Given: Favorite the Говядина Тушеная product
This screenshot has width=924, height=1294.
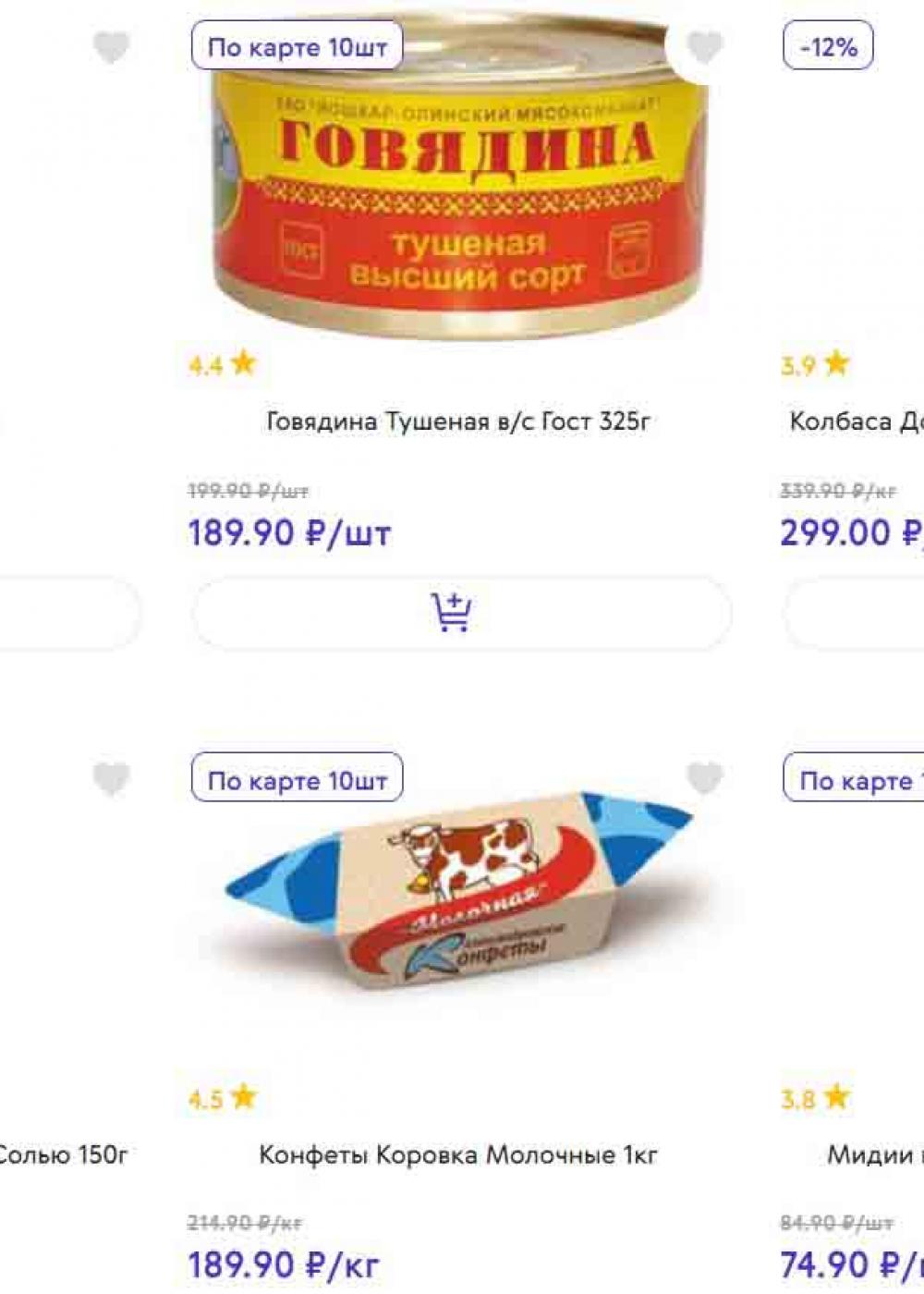Looking at the screenshot, I should pos(704,46).
